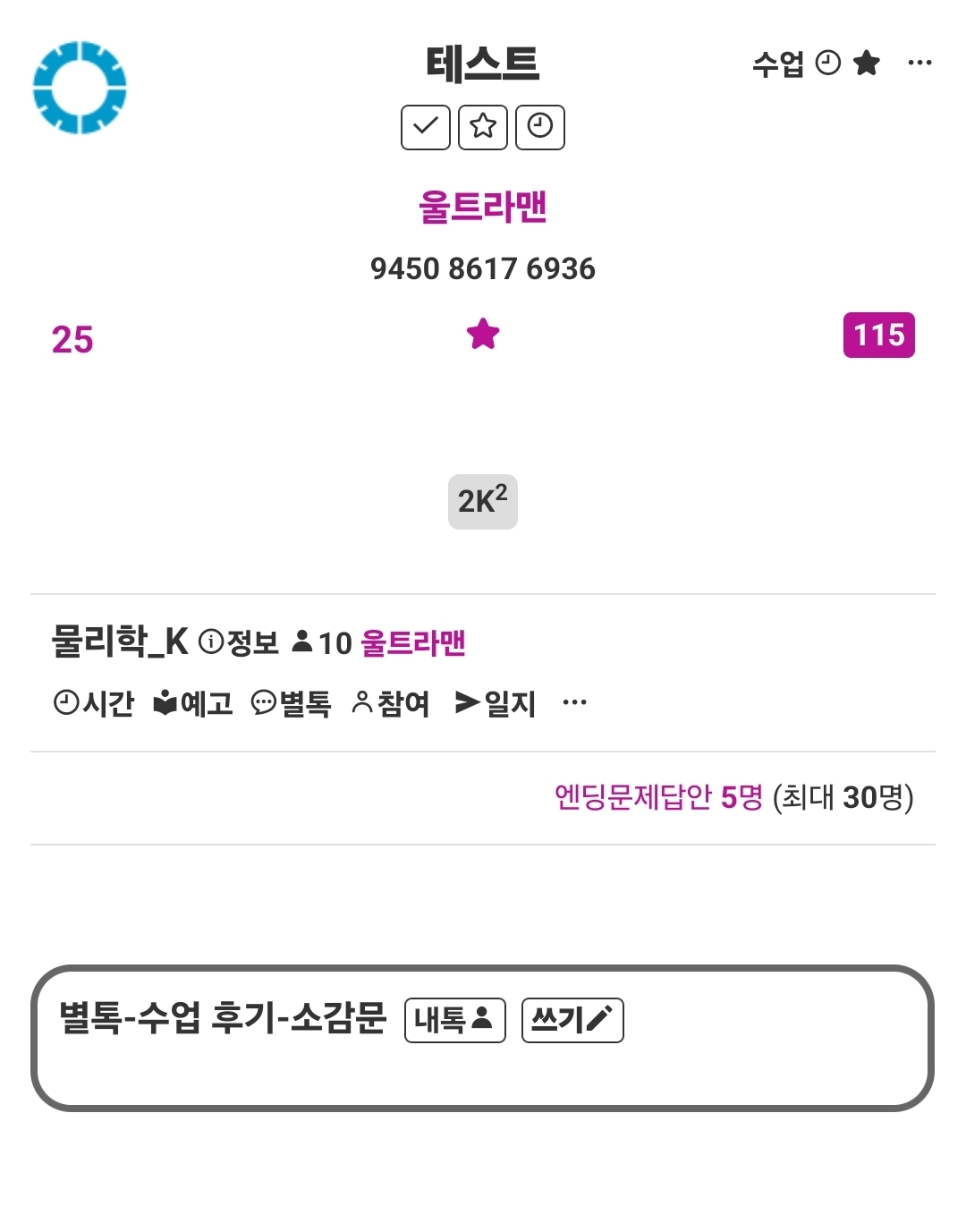Open the 시간 schedule option
The image size is (966, 1232).
point(94,703)
